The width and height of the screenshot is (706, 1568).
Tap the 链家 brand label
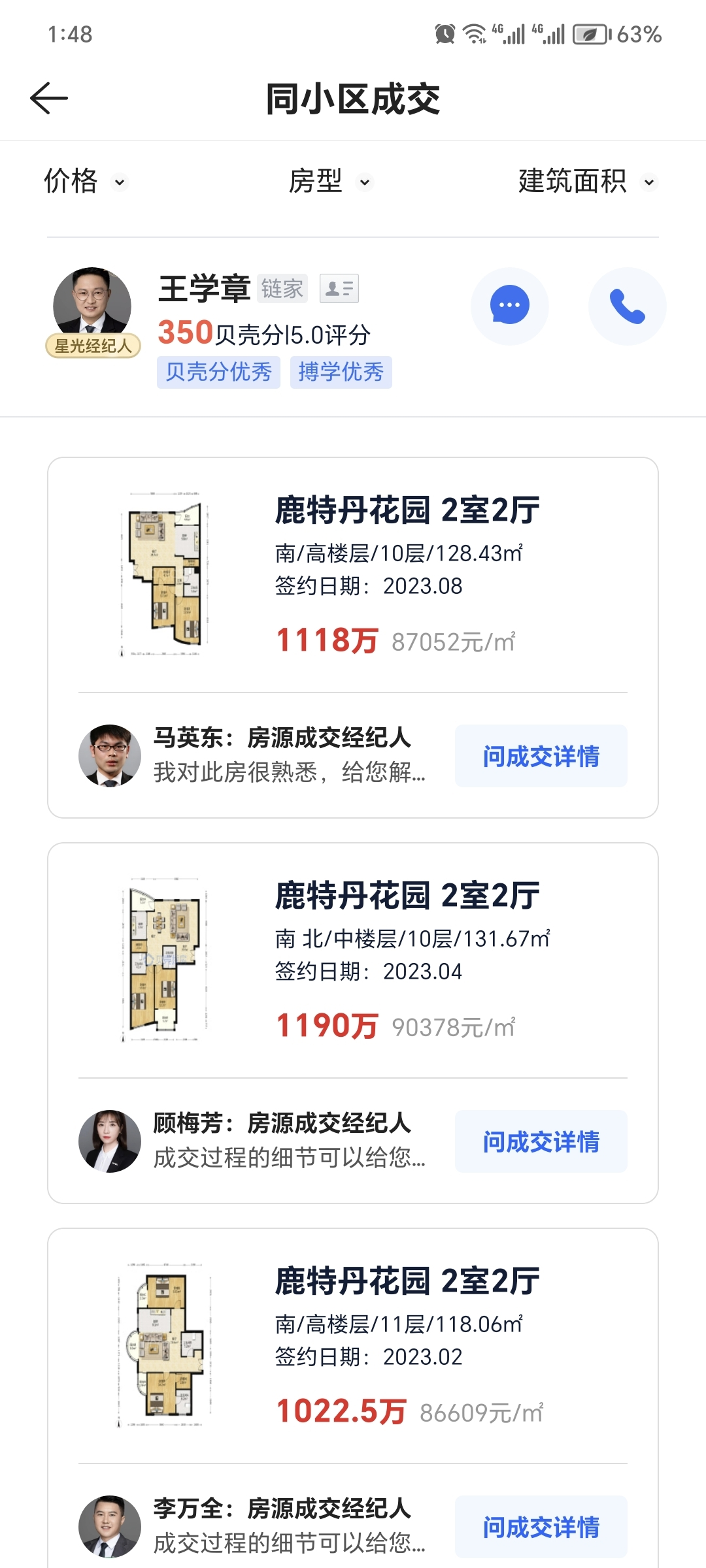coord(282,287)
